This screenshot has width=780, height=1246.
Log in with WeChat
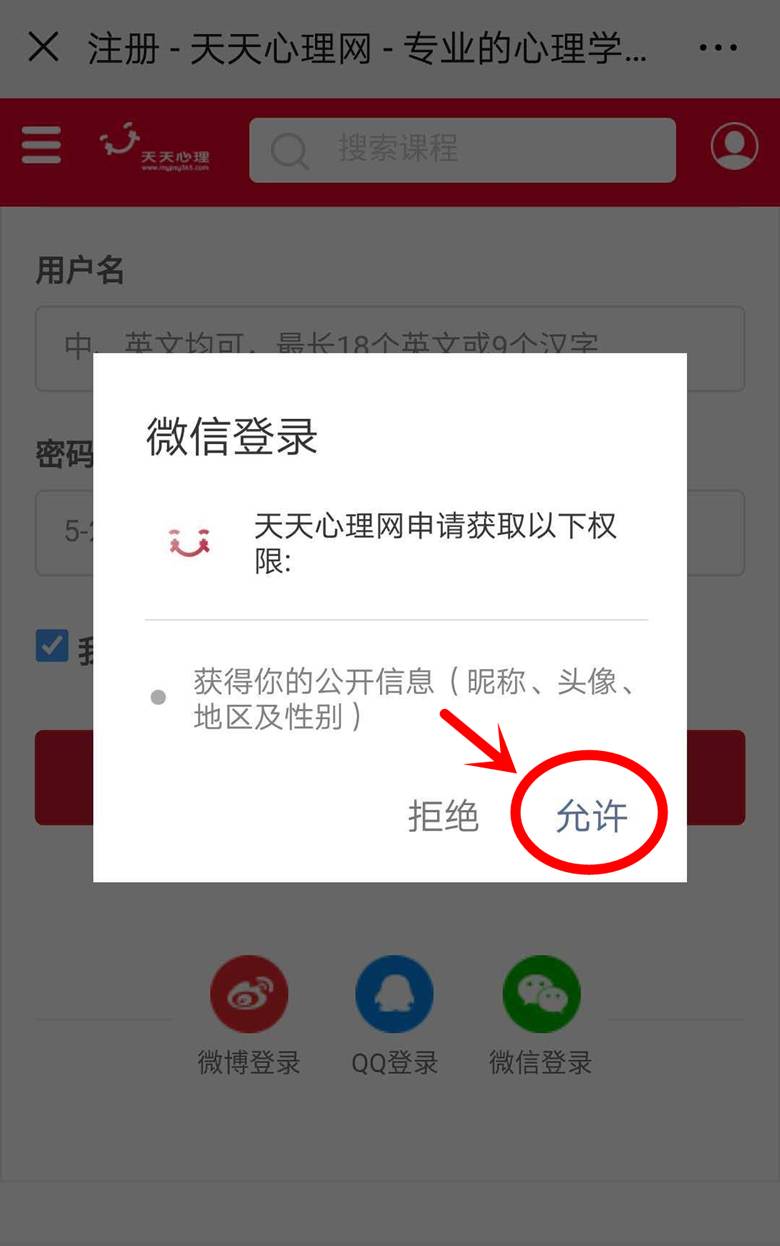click(x=541, y=995)
